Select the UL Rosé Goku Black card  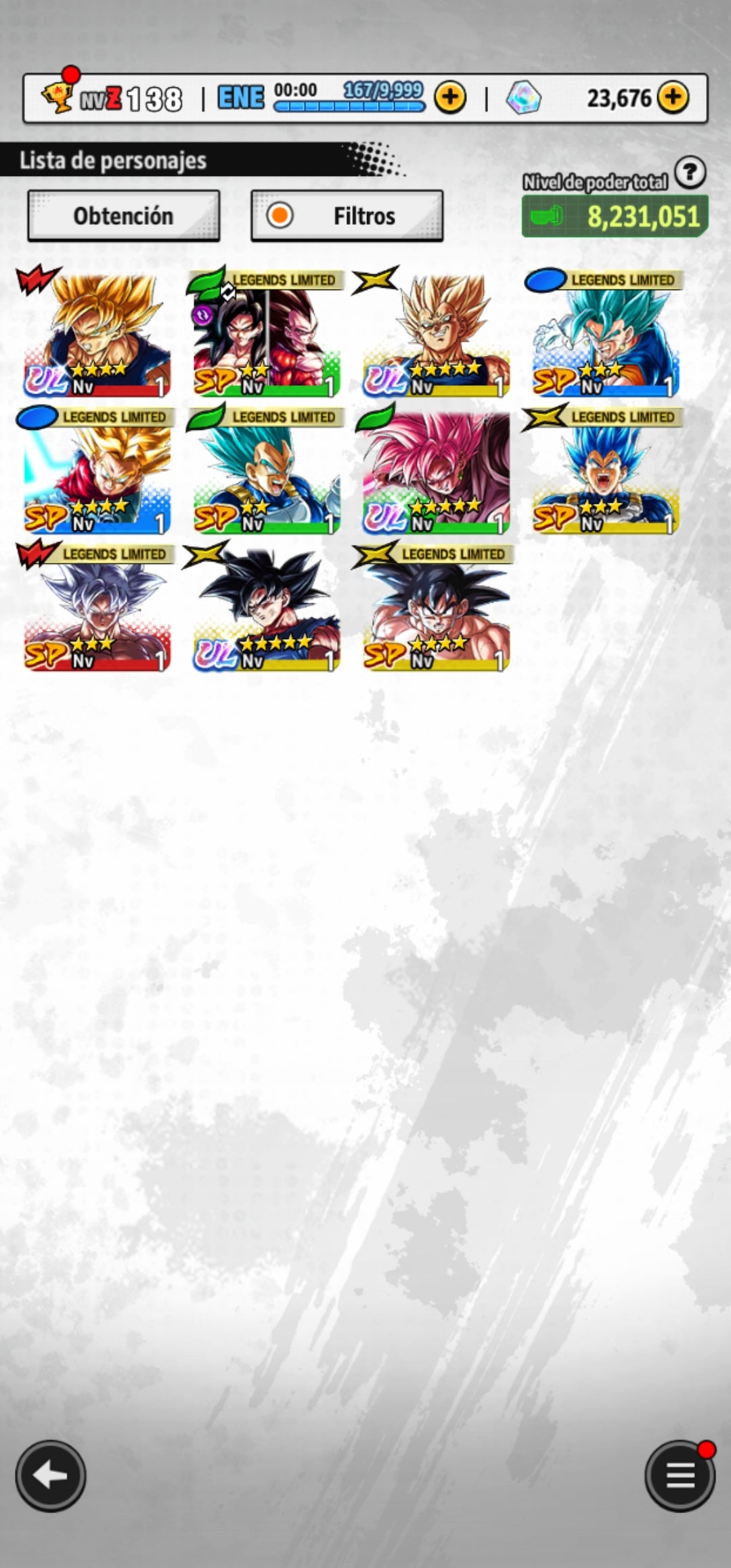pos(435,473)
